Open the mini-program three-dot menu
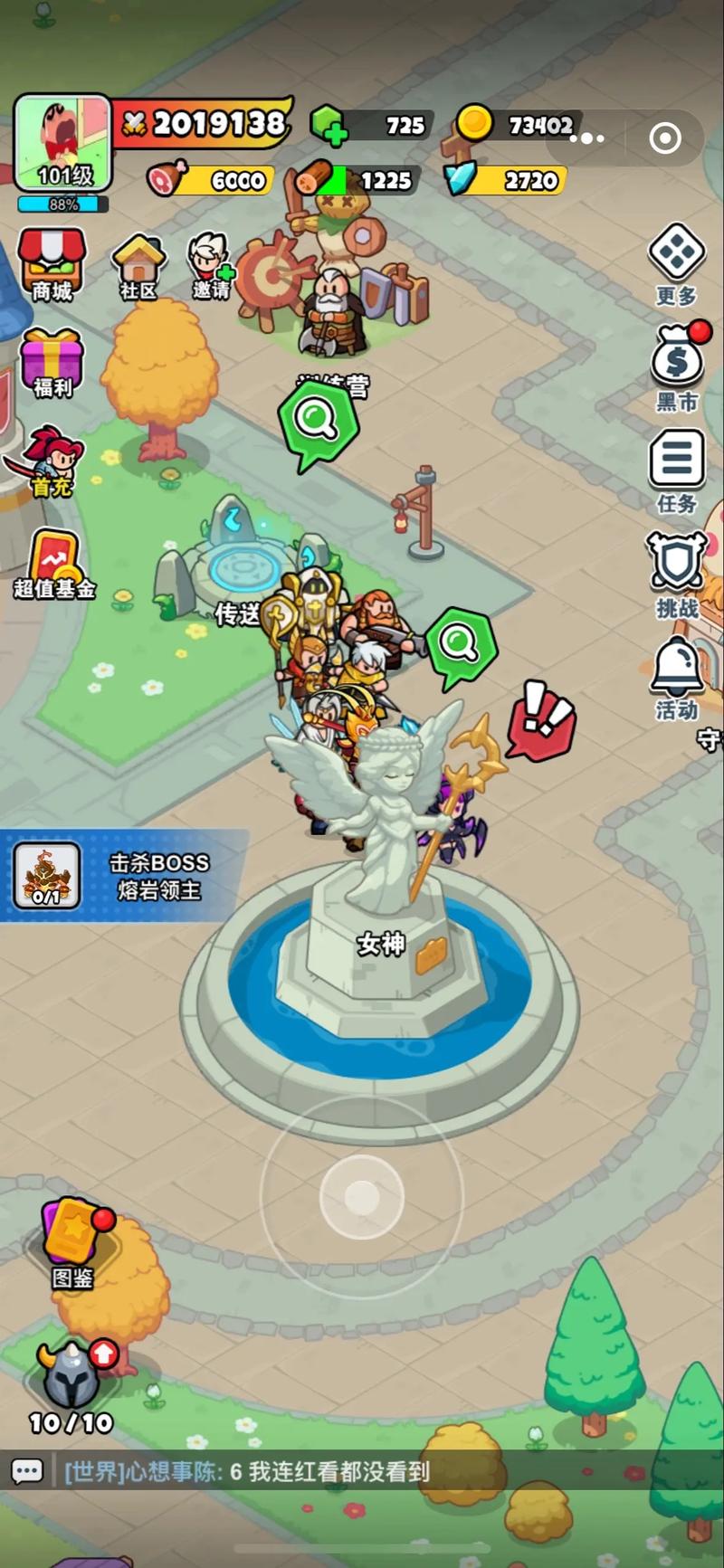The height and width of the screenshot is (1568, 724). (586, 138)
